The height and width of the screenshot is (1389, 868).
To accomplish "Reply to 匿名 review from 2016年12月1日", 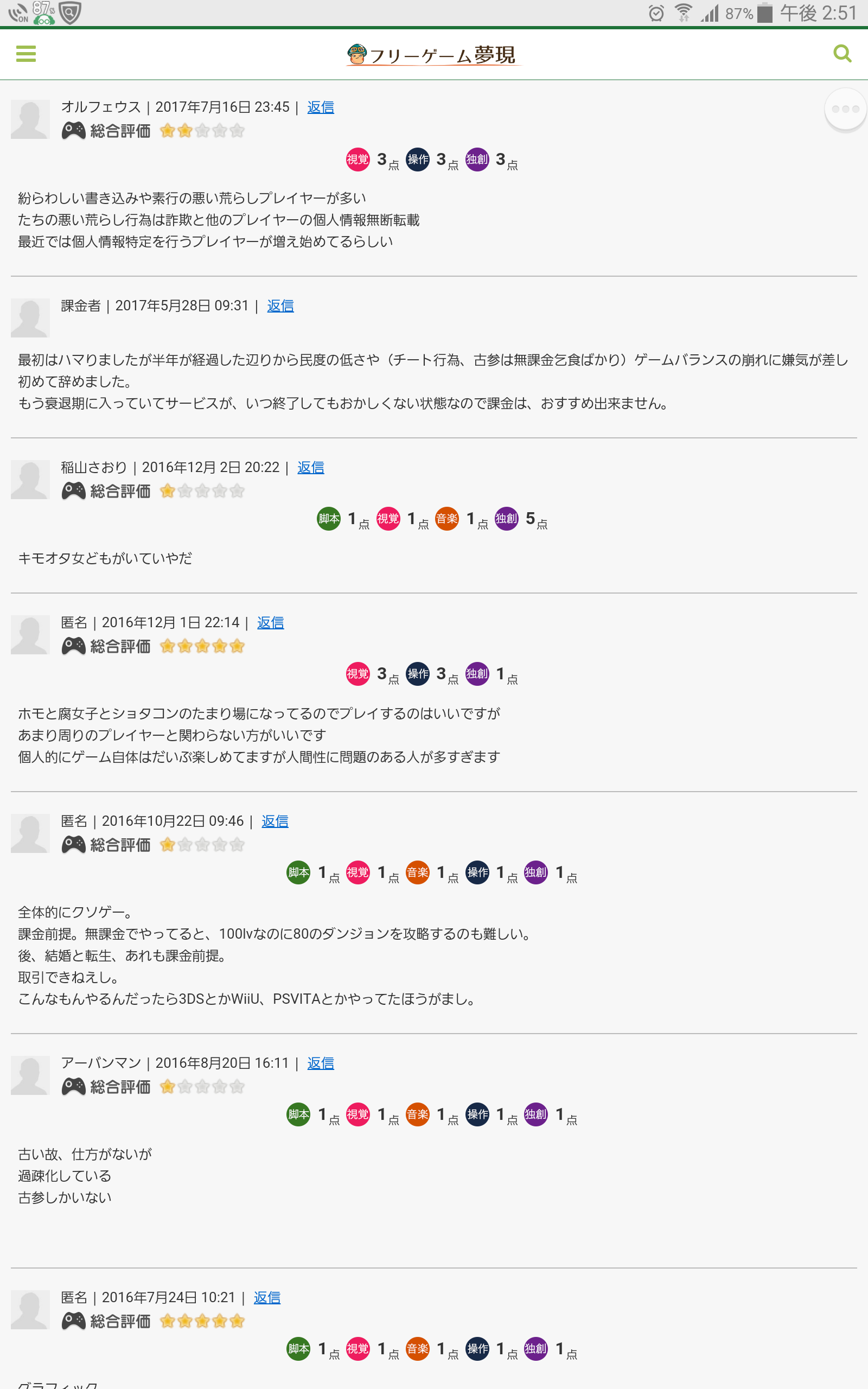I will coord(270,623).
